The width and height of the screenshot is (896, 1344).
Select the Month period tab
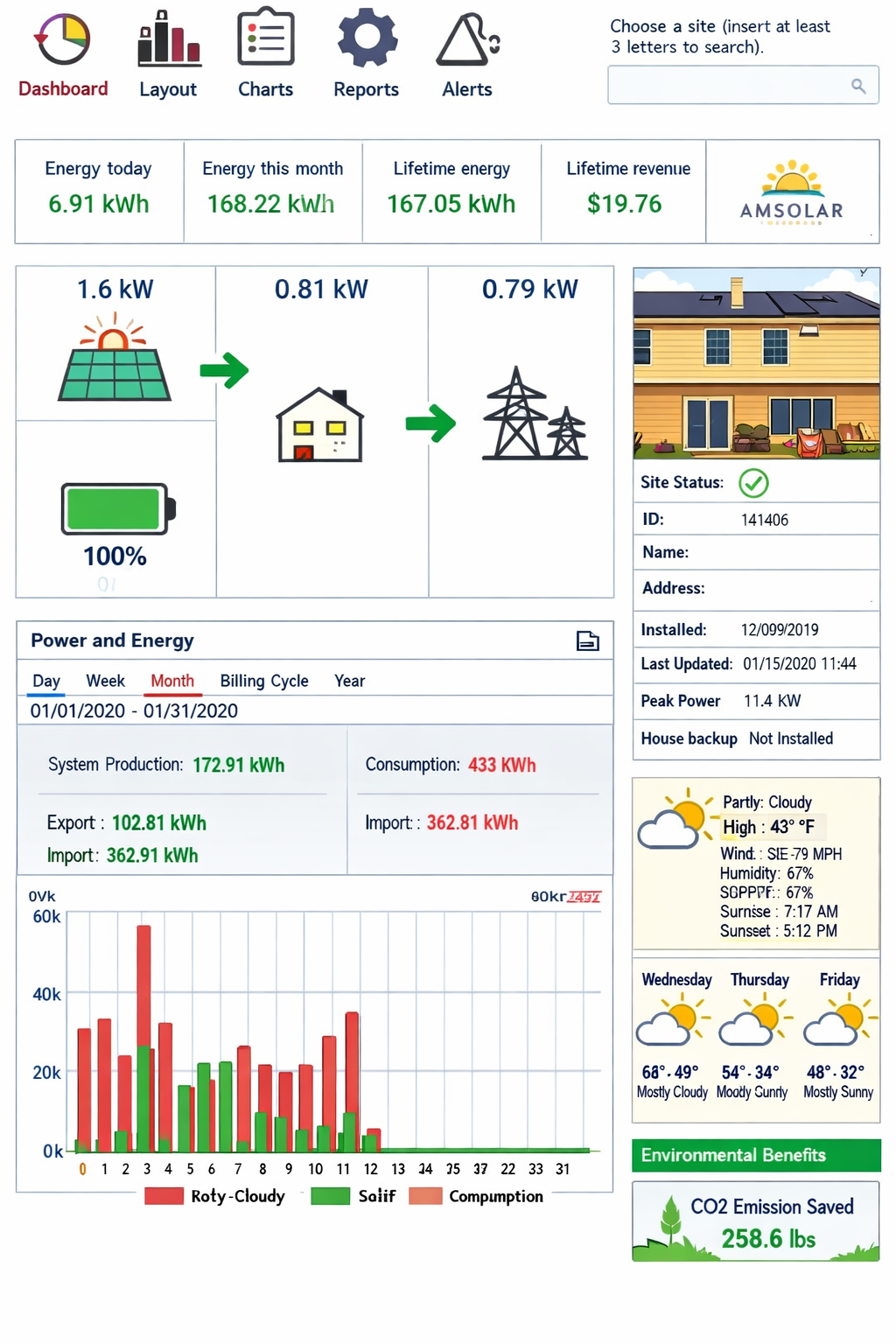pyautogui.click(x=172, y=681)
